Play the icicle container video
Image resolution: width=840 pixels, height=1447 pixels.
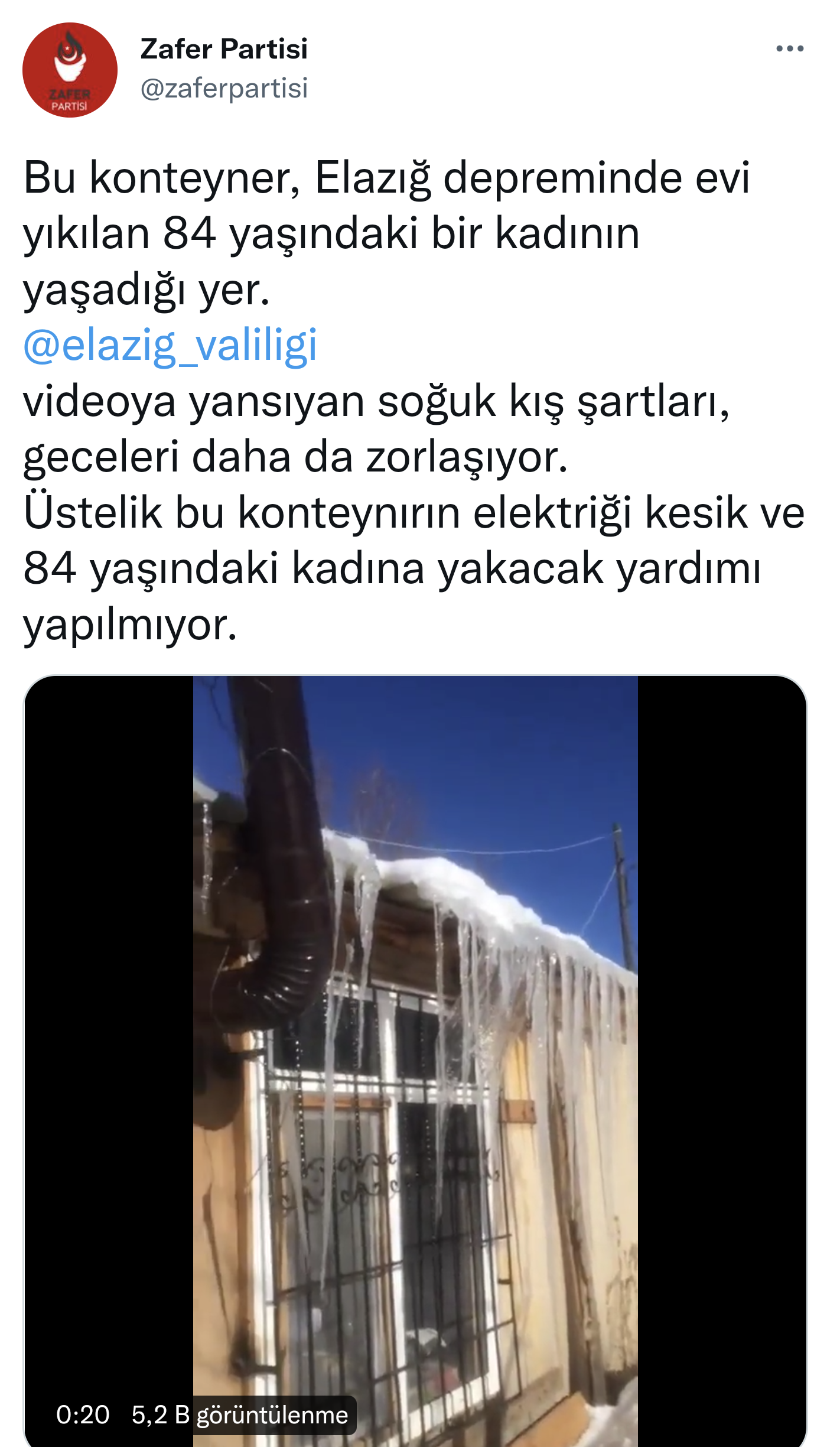tap(415, 1058)
